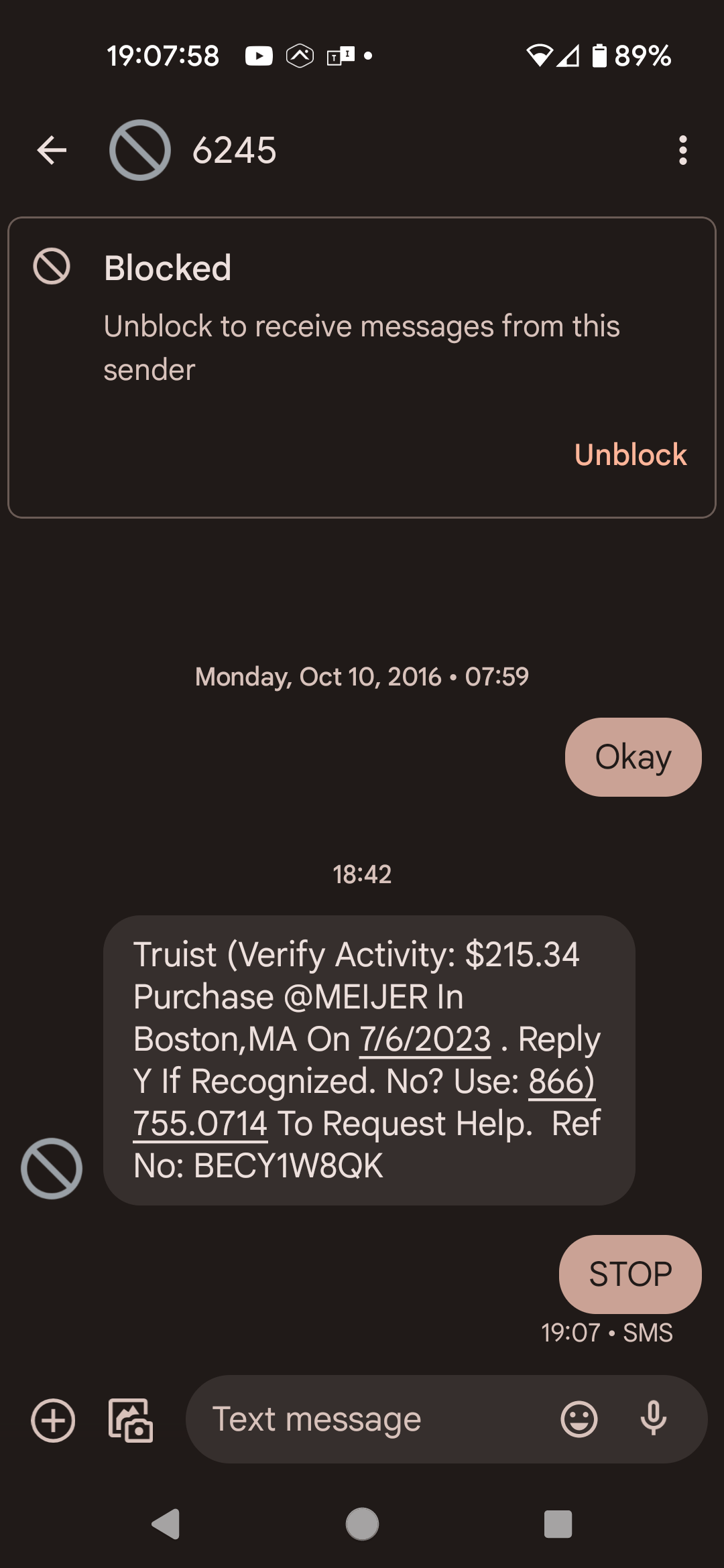Select the emoji icon in the message bar
The height and width of the screenshot is (1568, 724).
581,1419
